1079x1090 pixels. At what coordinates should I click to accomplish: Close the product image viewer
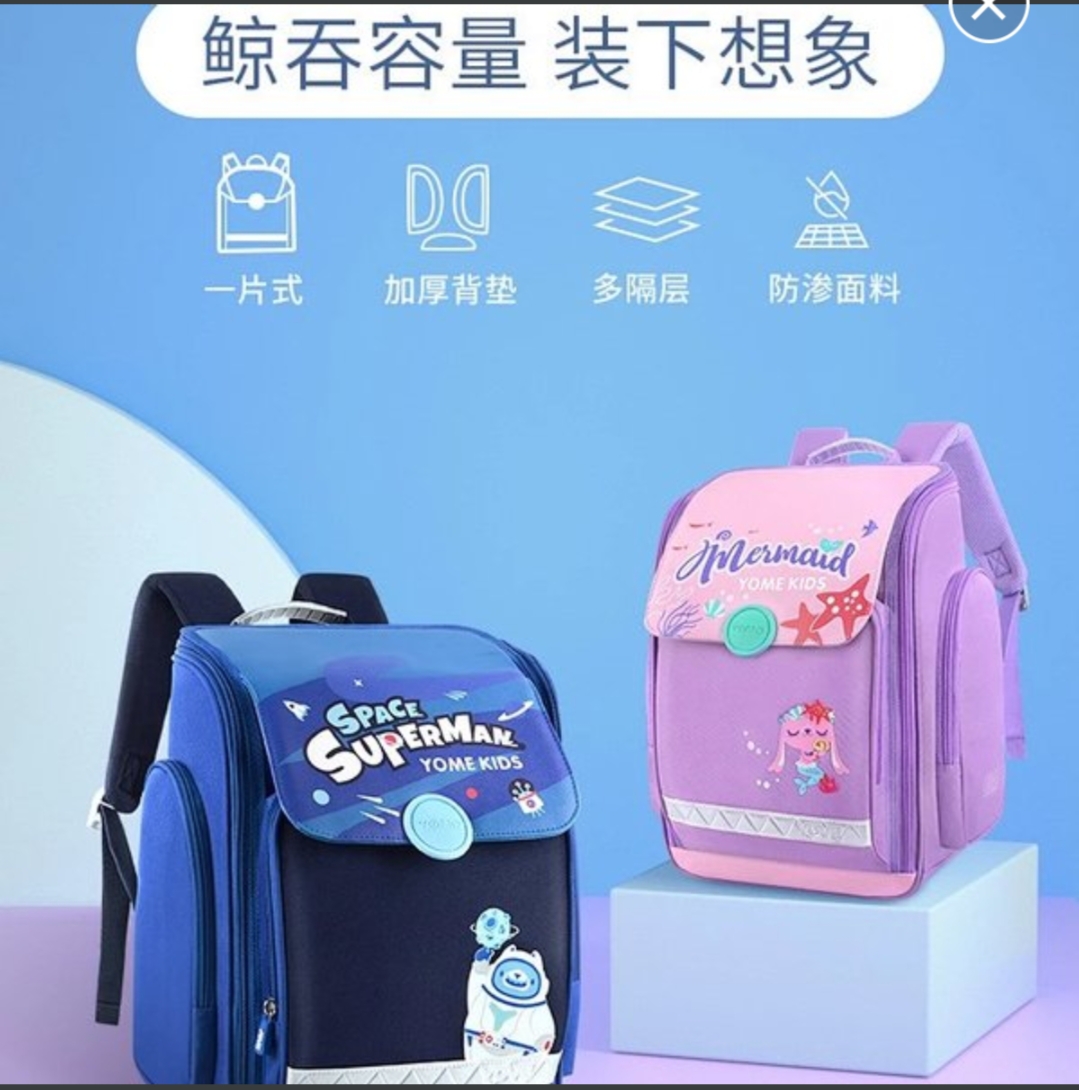[x=988, y=10]
